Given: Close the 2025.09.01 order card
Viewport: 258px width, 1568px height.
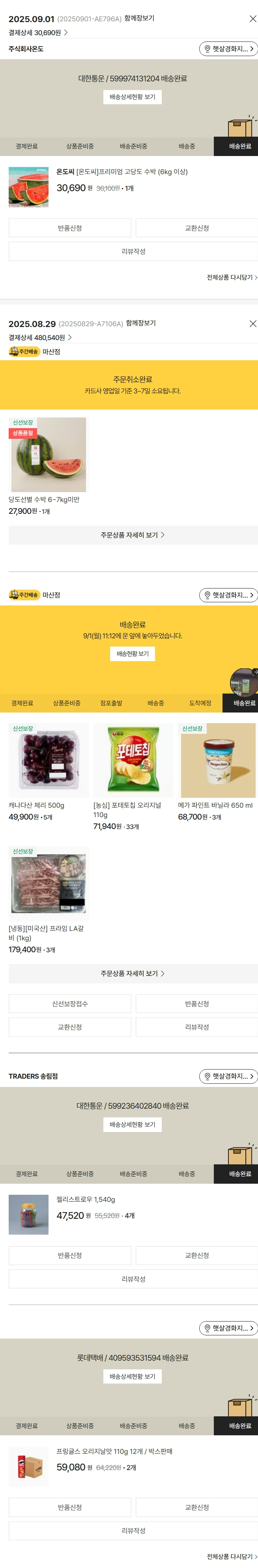Looking at the screenshot, I should point(252,19).
